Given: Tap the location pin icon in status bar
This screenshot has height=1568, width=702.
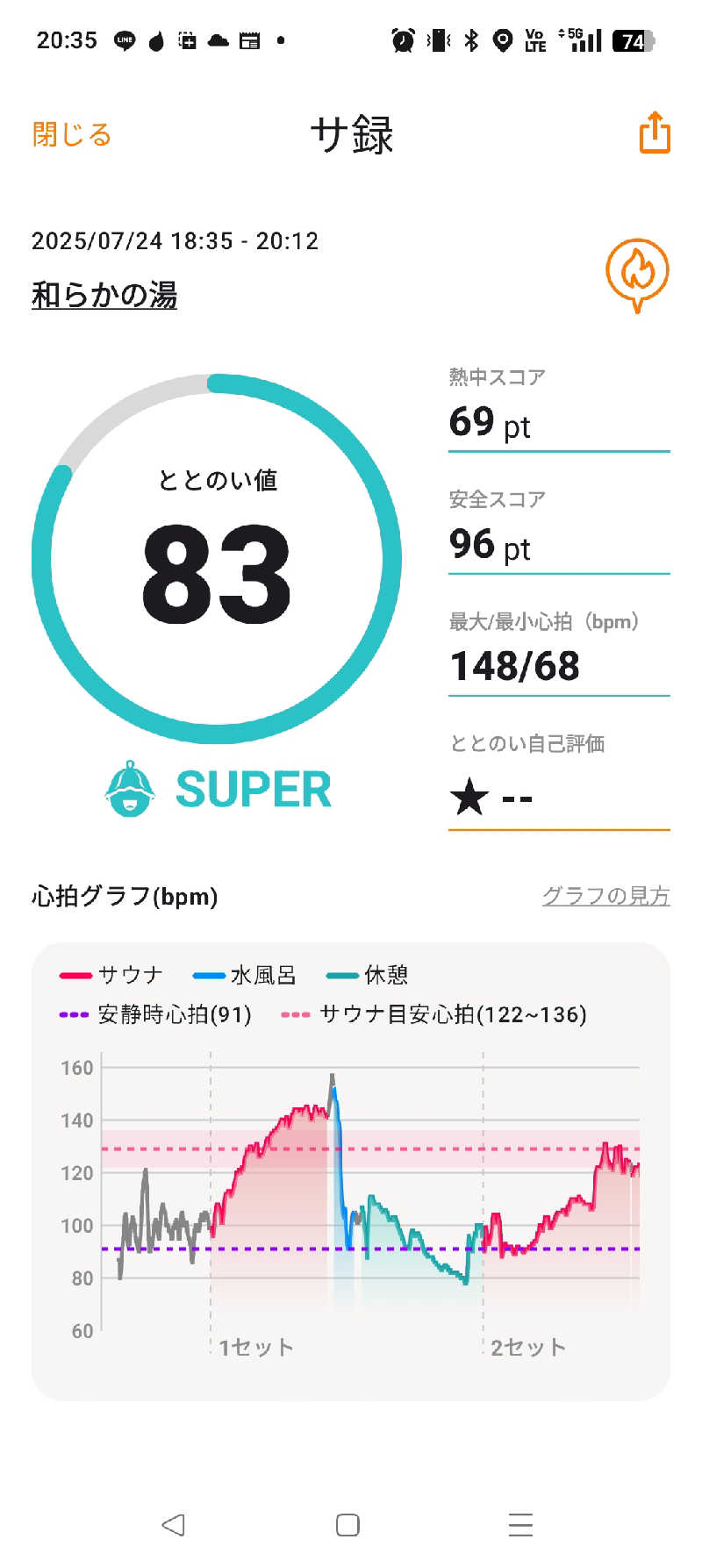Looking at the screenshot, I should coord(503,39).
